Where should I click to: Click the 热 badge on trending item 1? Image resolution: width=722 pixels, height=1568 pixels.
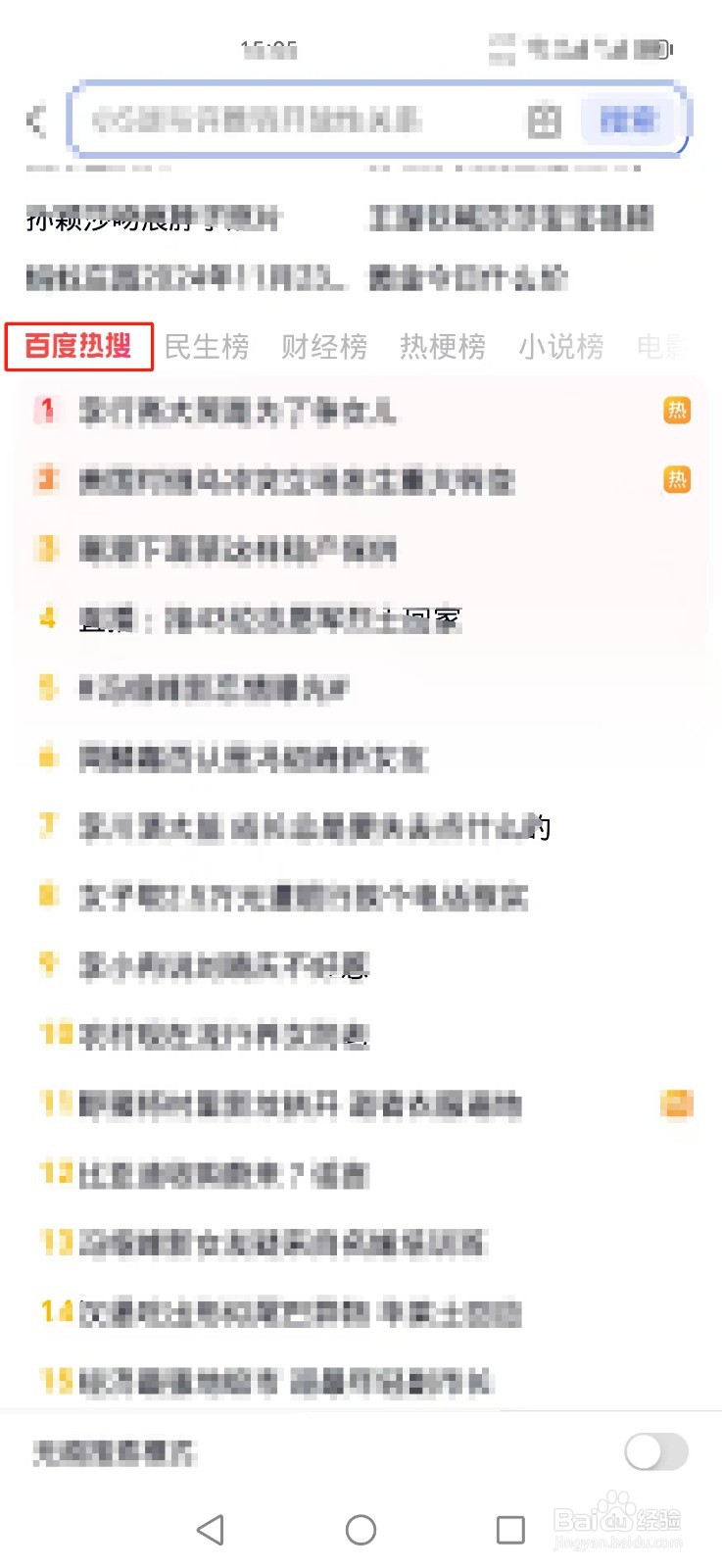pyautogui.click(x=677, y=411)
